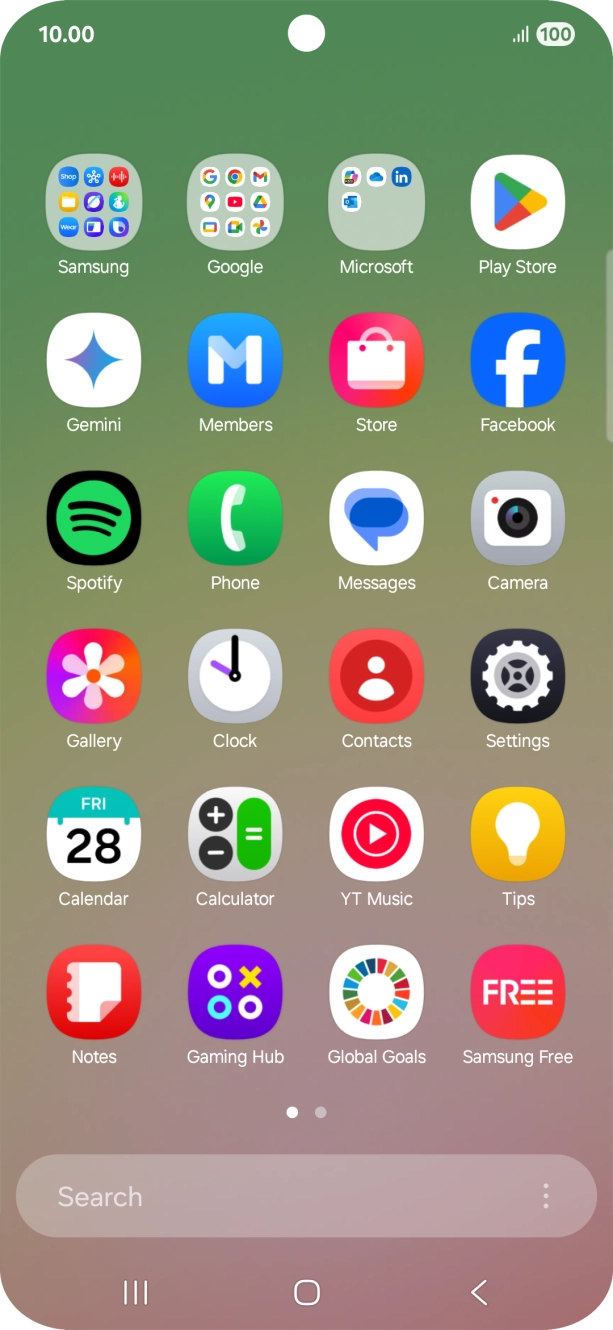Open the Gemini assistant app
The width and height of the screenshot is (613, 1330).
pos(94,360)
